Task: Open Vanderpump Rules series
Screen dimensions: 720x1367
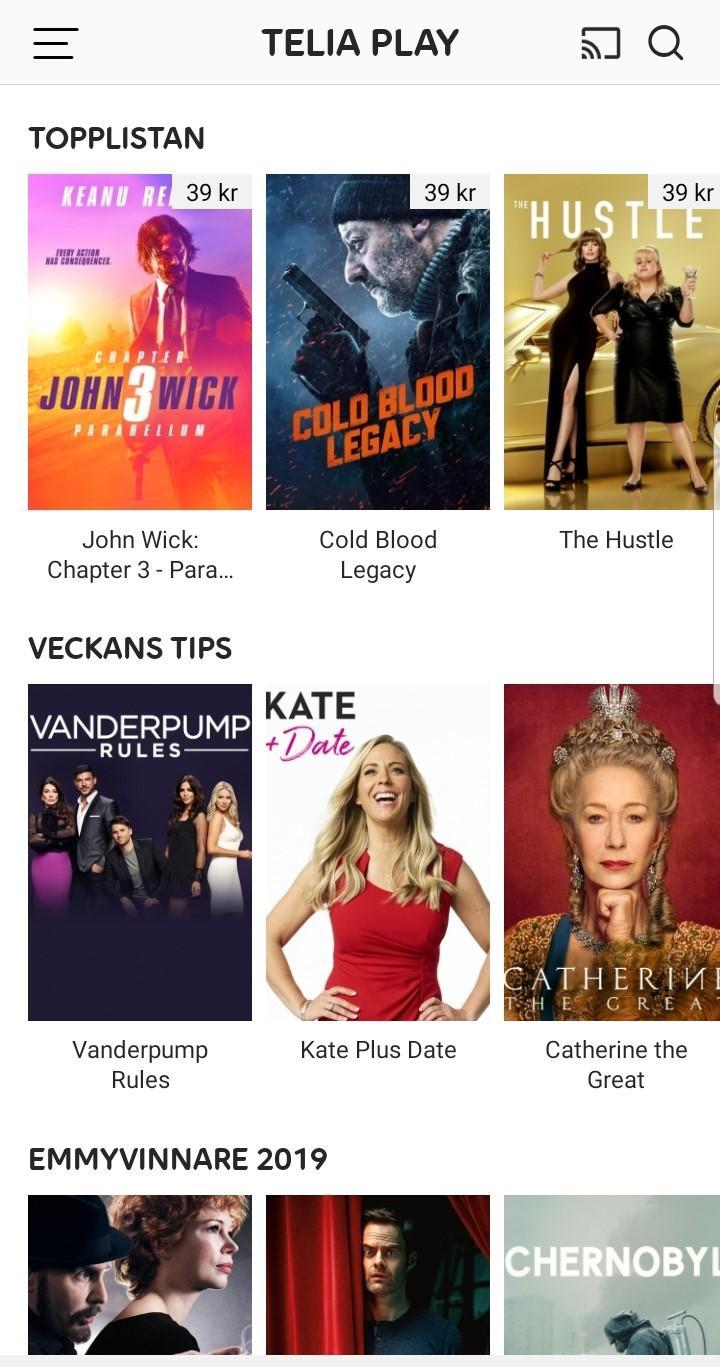Action: pos(140,852)
